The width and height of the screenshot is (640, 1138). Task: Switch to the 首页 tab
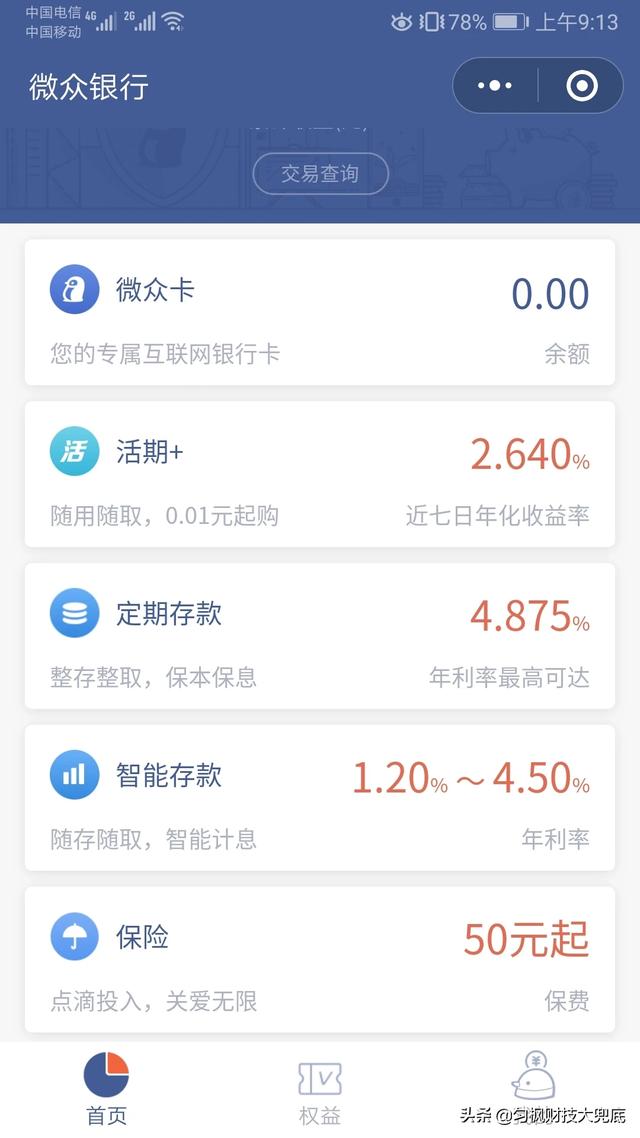106,1089
